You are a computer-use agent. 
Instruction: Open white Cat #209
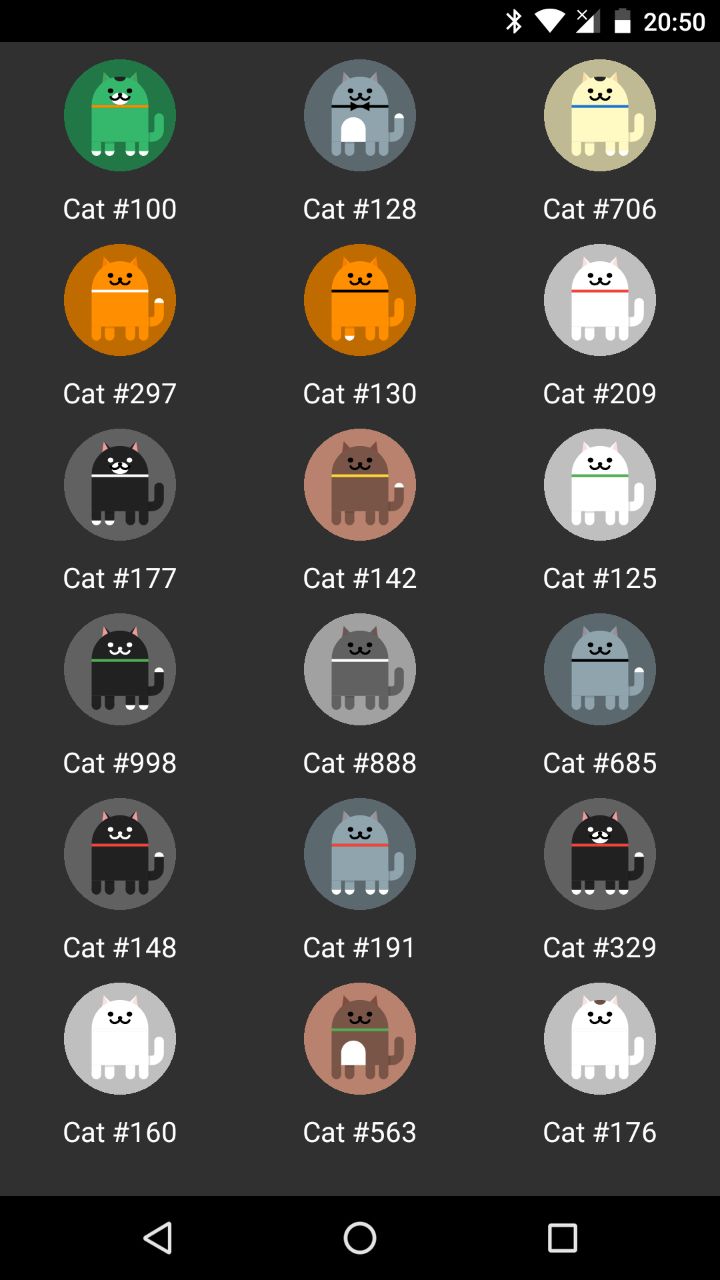point(600,300)
